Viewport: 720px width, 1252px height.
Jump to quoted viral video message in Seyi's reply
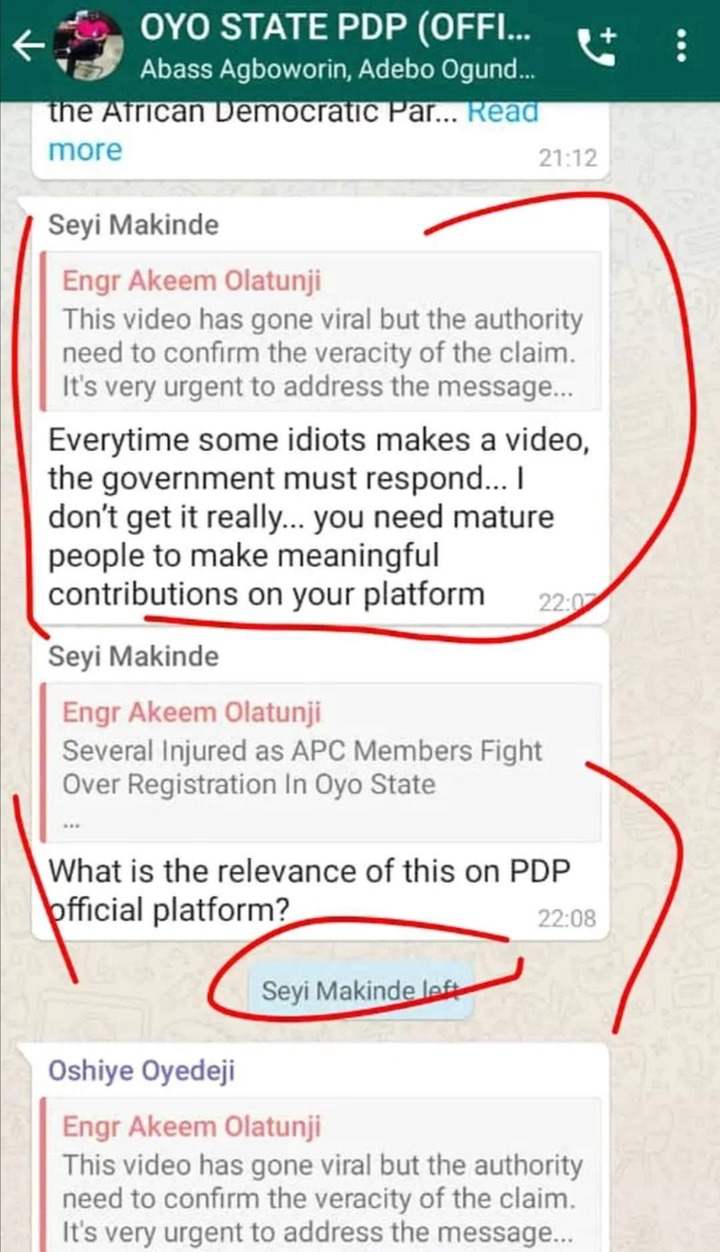(x=321, y=331)
